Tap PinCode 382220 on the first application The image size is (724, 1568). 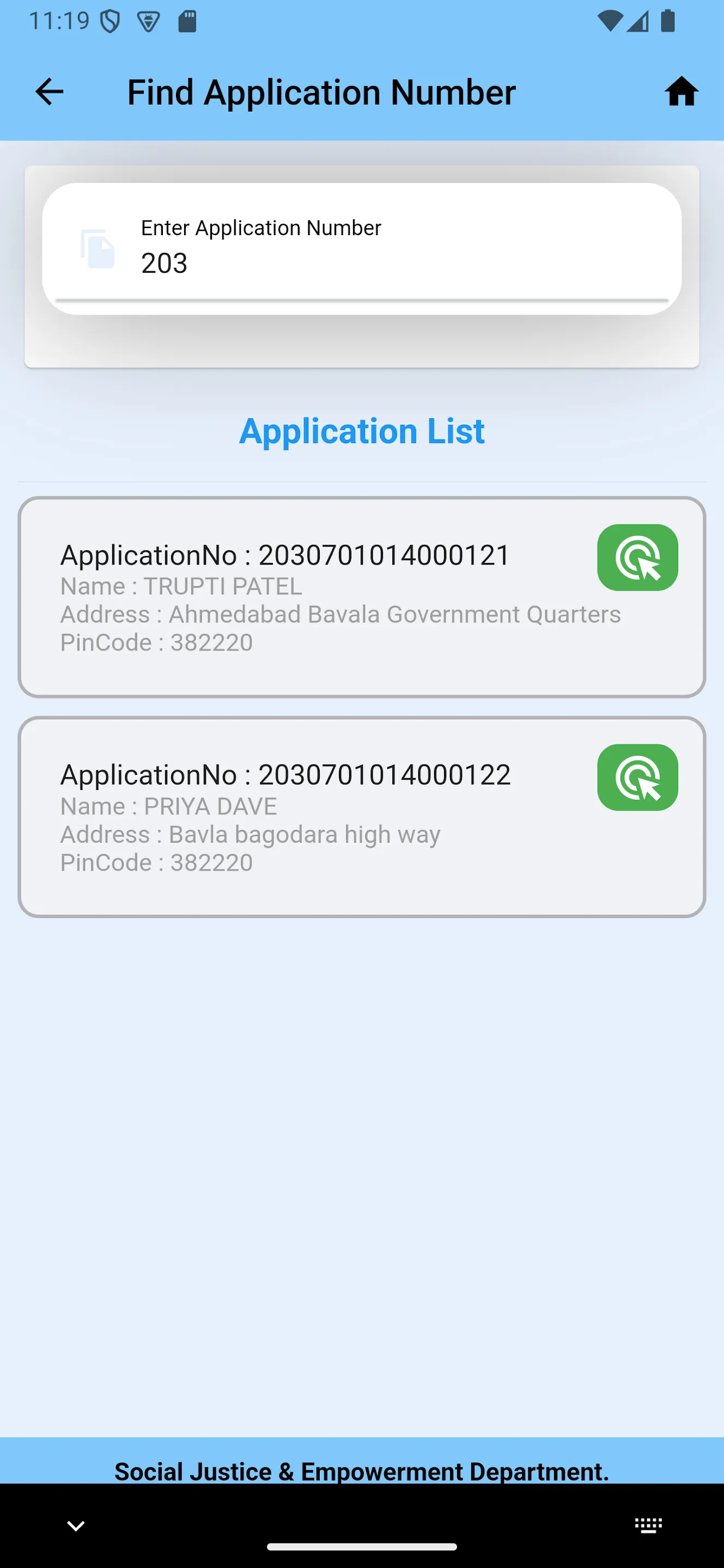pos(156,642)
